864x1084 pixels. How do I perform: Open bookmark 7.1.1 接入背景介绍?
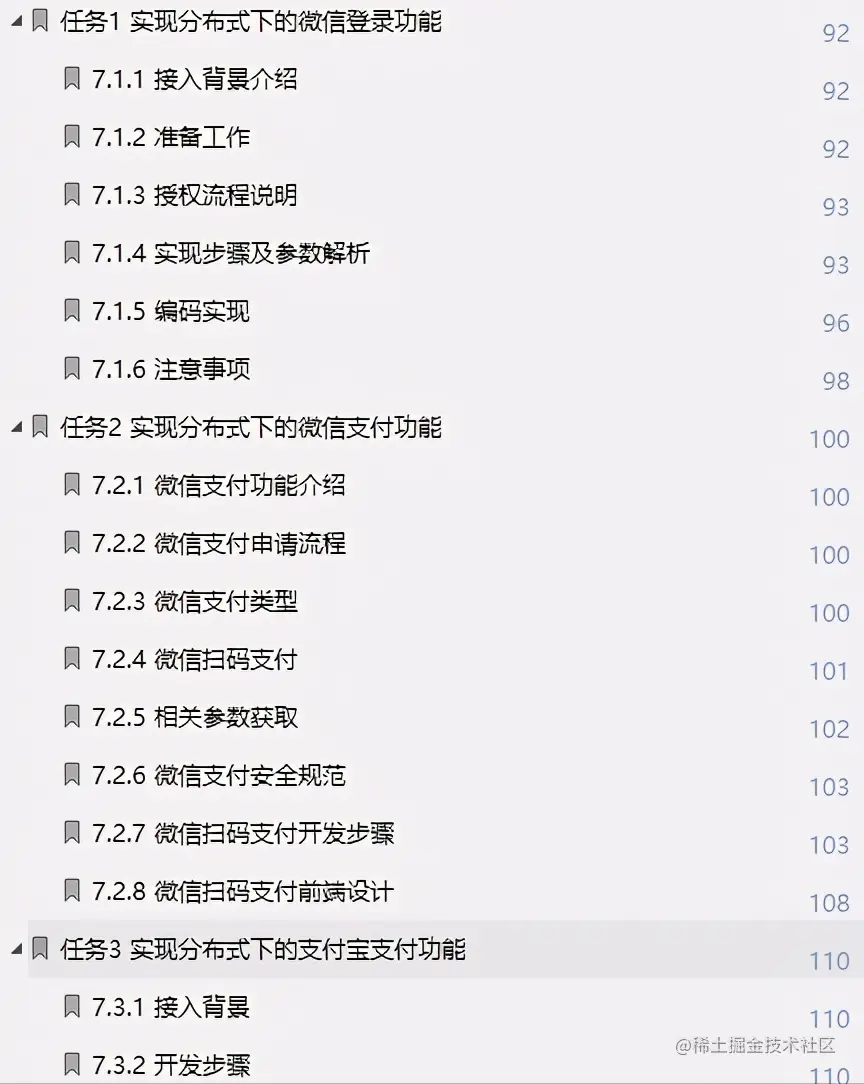pos(194,79)
